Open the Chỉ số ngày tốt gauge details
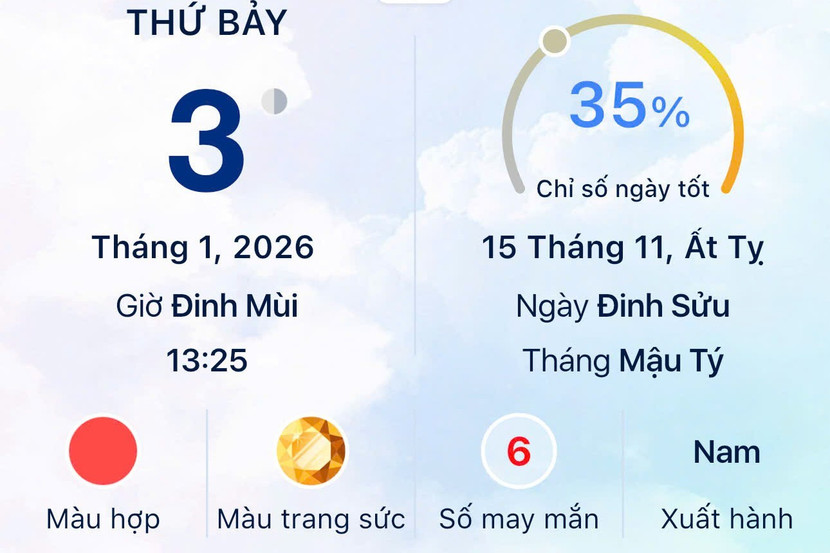 623,115
